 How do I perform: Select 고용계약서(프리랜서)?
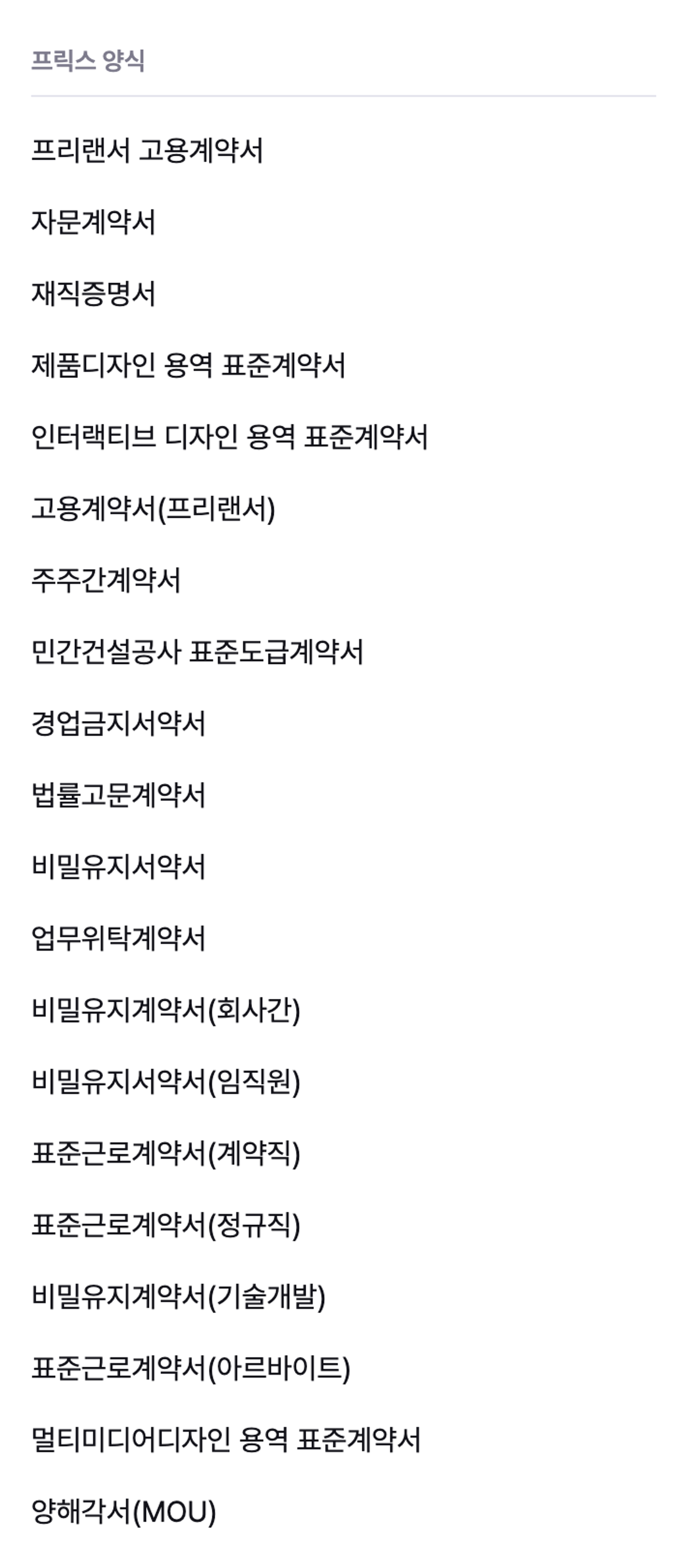pyautogui.click(x=153, y=509)
